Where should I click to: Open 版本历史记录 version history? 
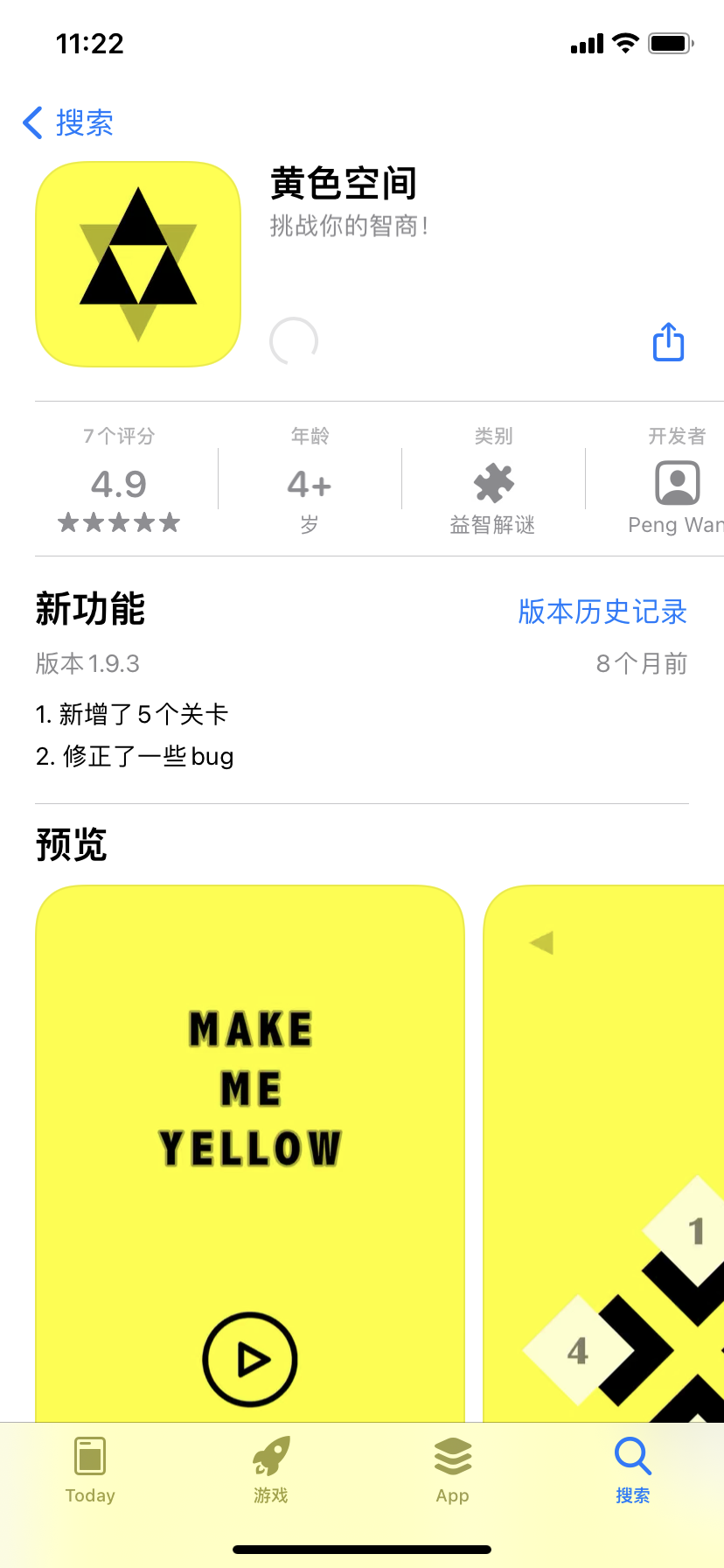[x=602, y=612]
